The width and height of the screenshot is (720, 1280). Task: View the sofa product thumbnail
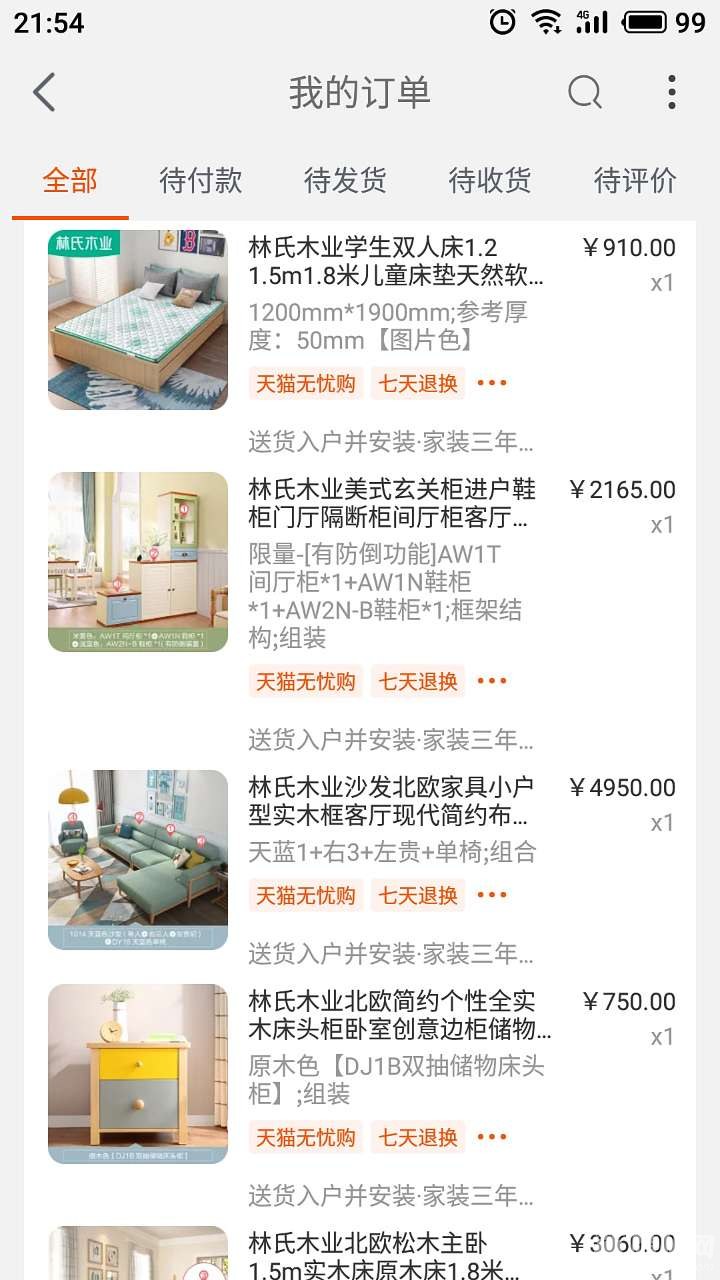[x=138, y=859]
